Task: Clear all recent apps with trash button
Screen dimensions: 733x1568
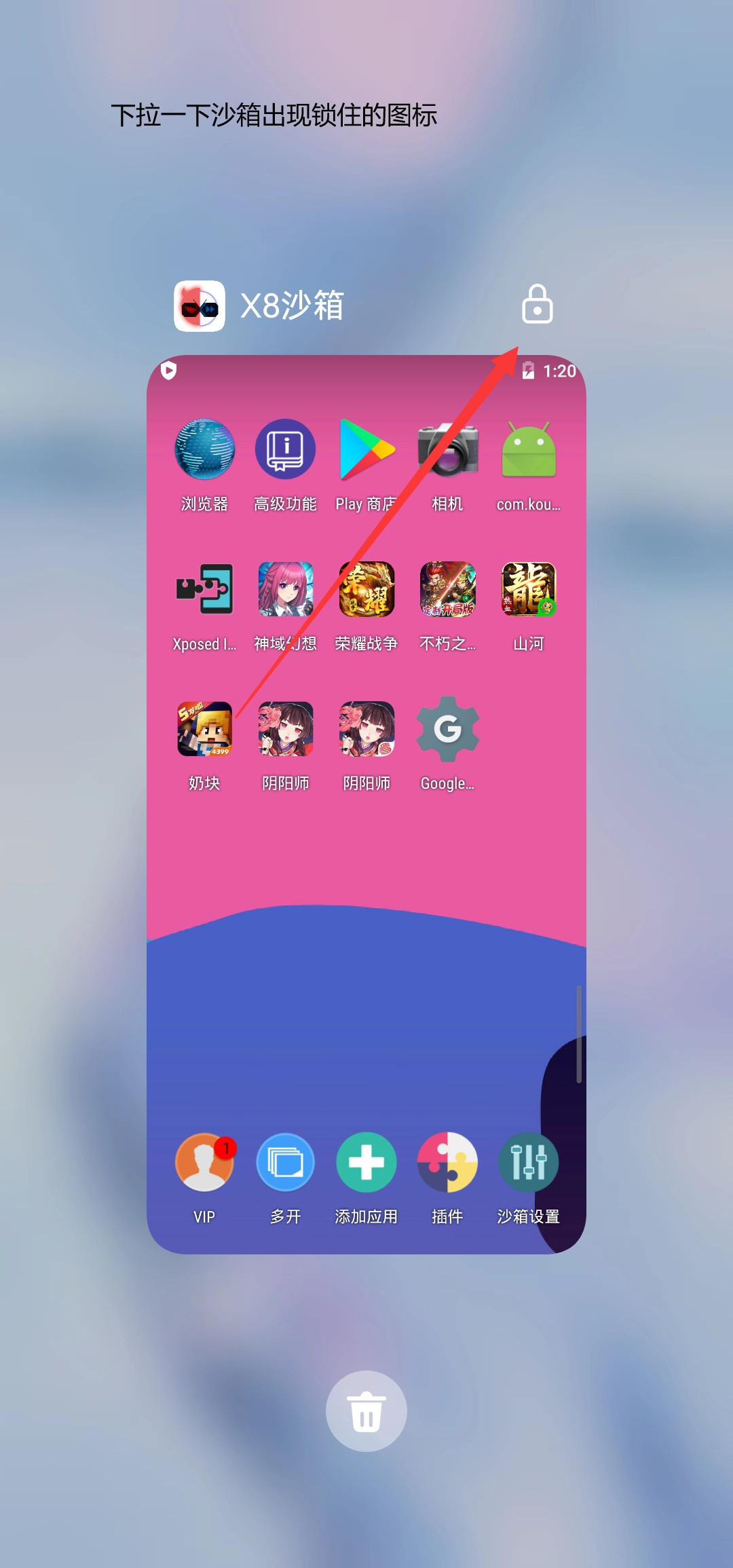Action: click(366, 1411)
